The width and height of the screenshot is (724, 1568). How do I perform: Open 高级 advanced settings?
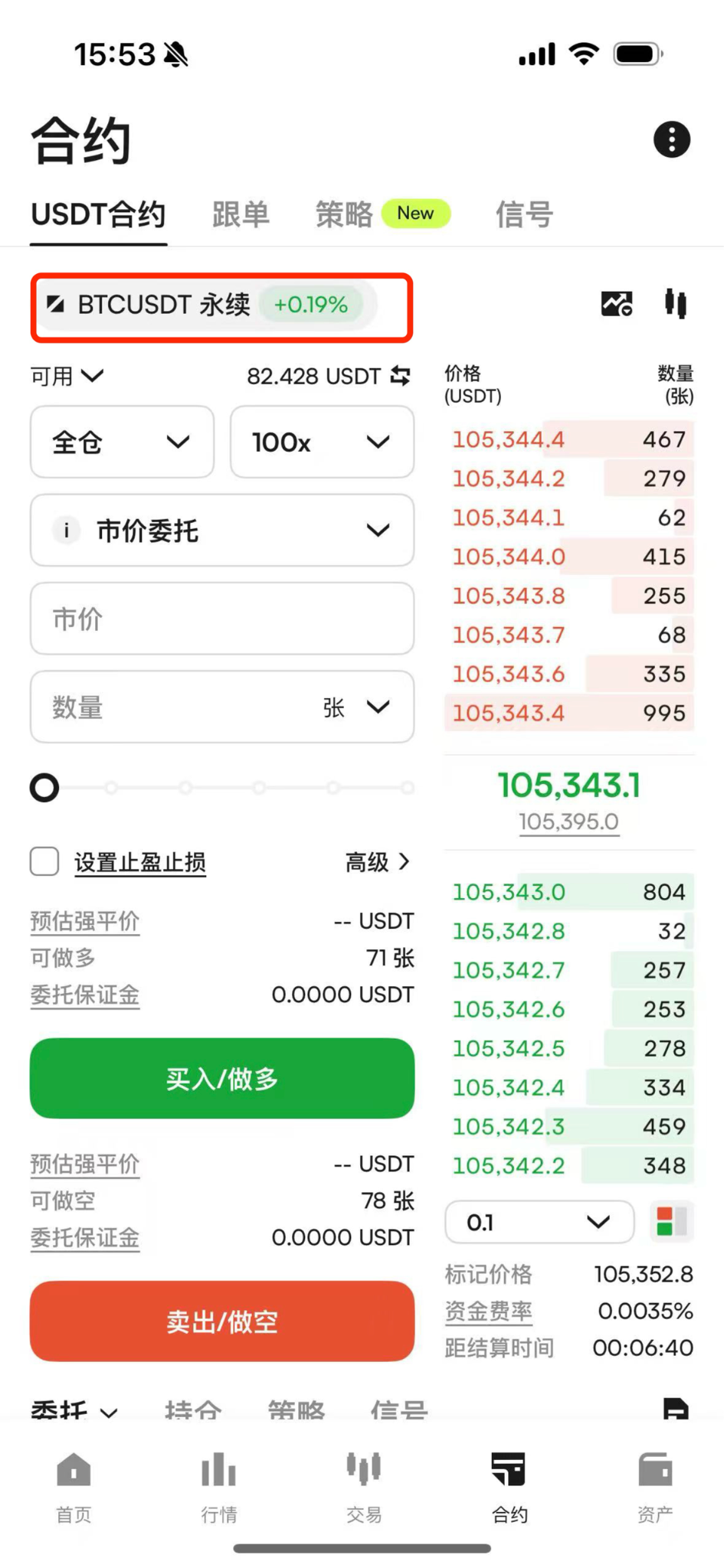point(378,862)
